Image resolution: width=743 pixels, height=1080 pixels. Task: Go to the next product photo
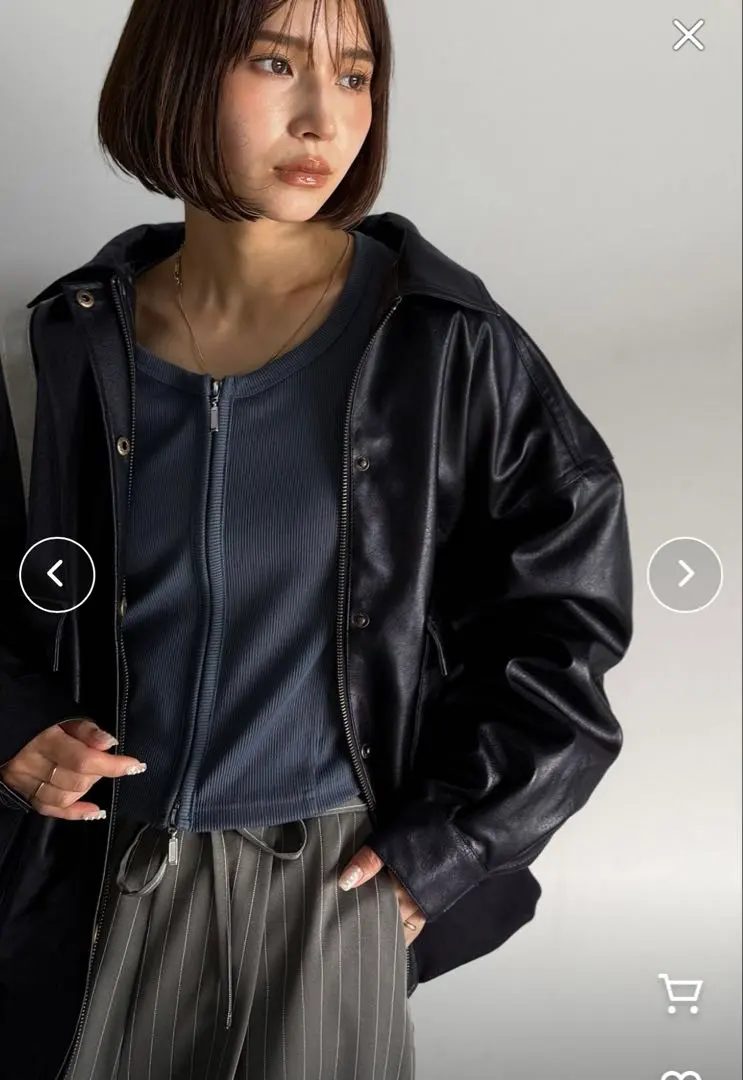tap(684, 574)
